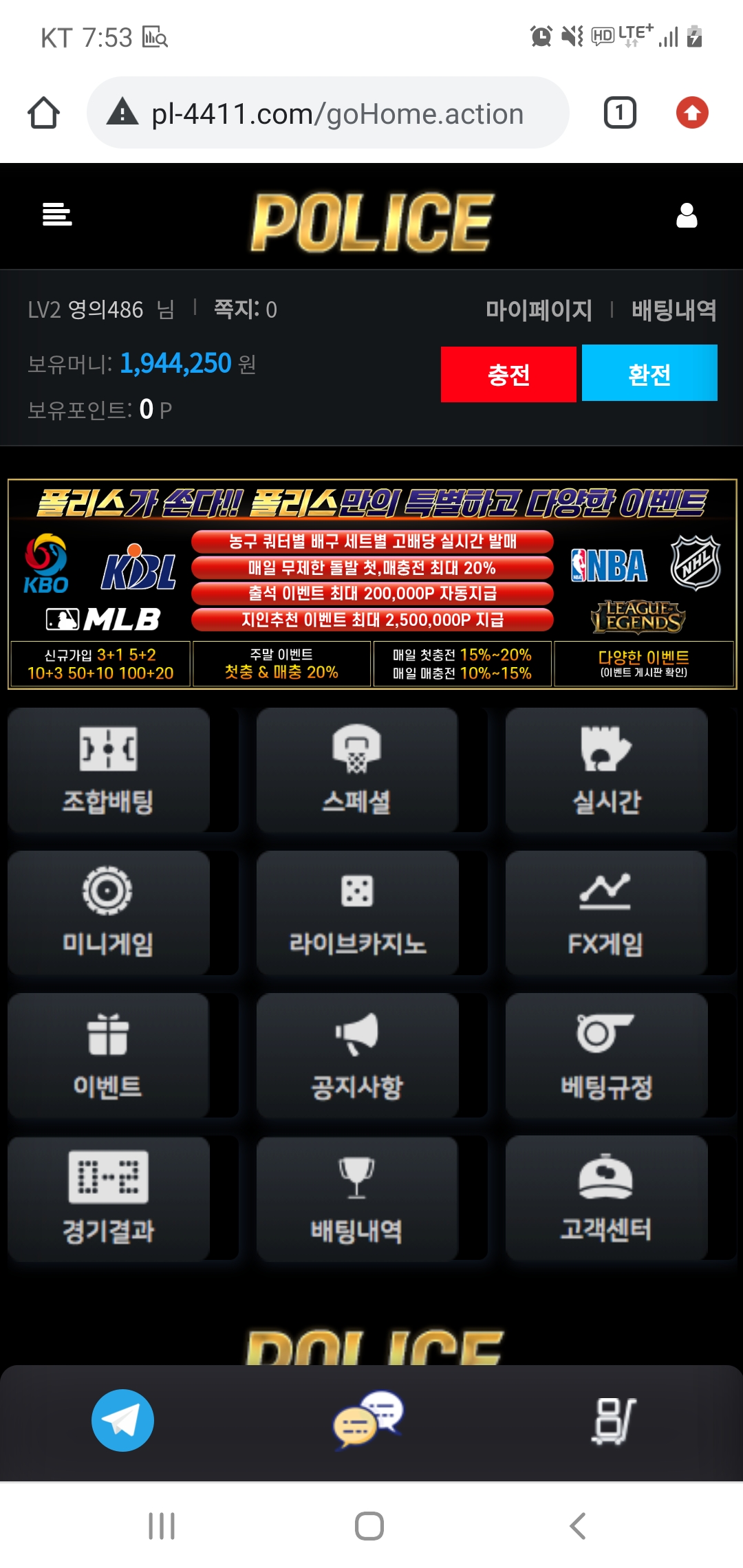Screen dimensions: 743x1568
Task: Open the Telegram icon in bottom bar
Action: pos(122,1421)
